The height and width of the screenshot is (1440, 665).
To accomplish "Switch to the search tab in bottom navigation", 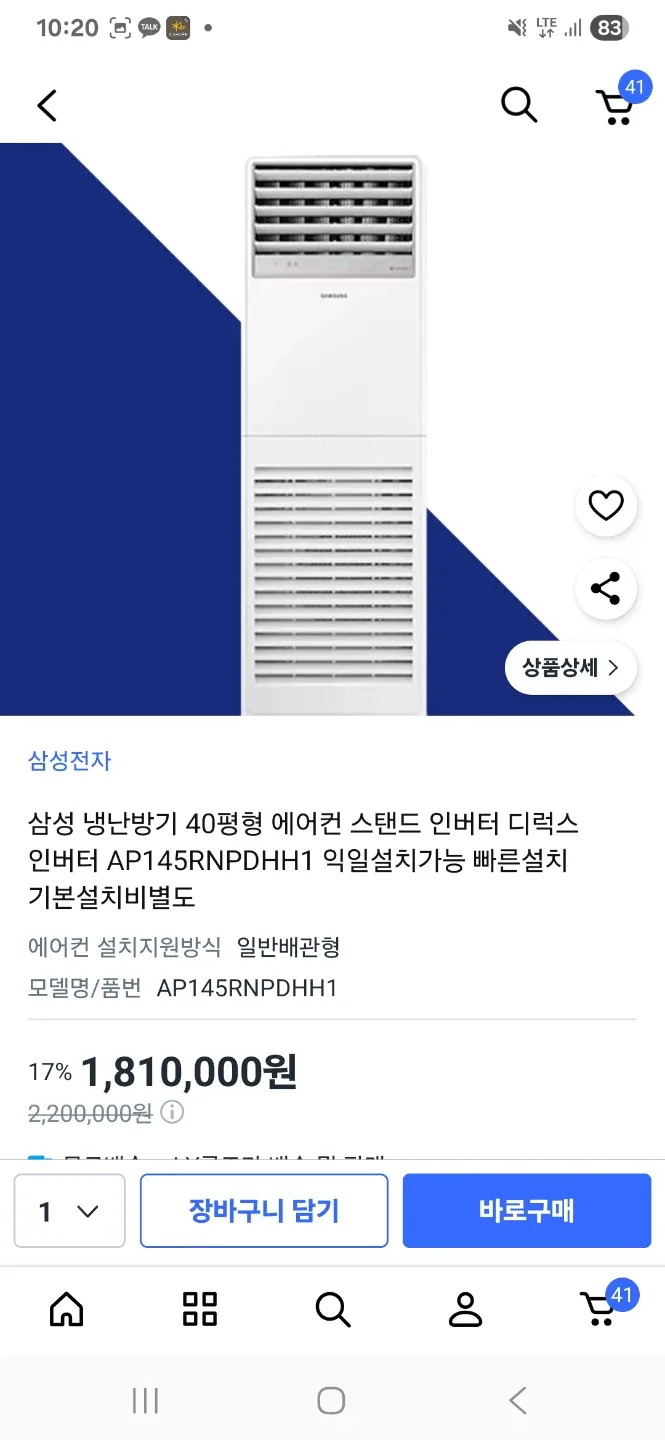I will (x=332, y=1308).
